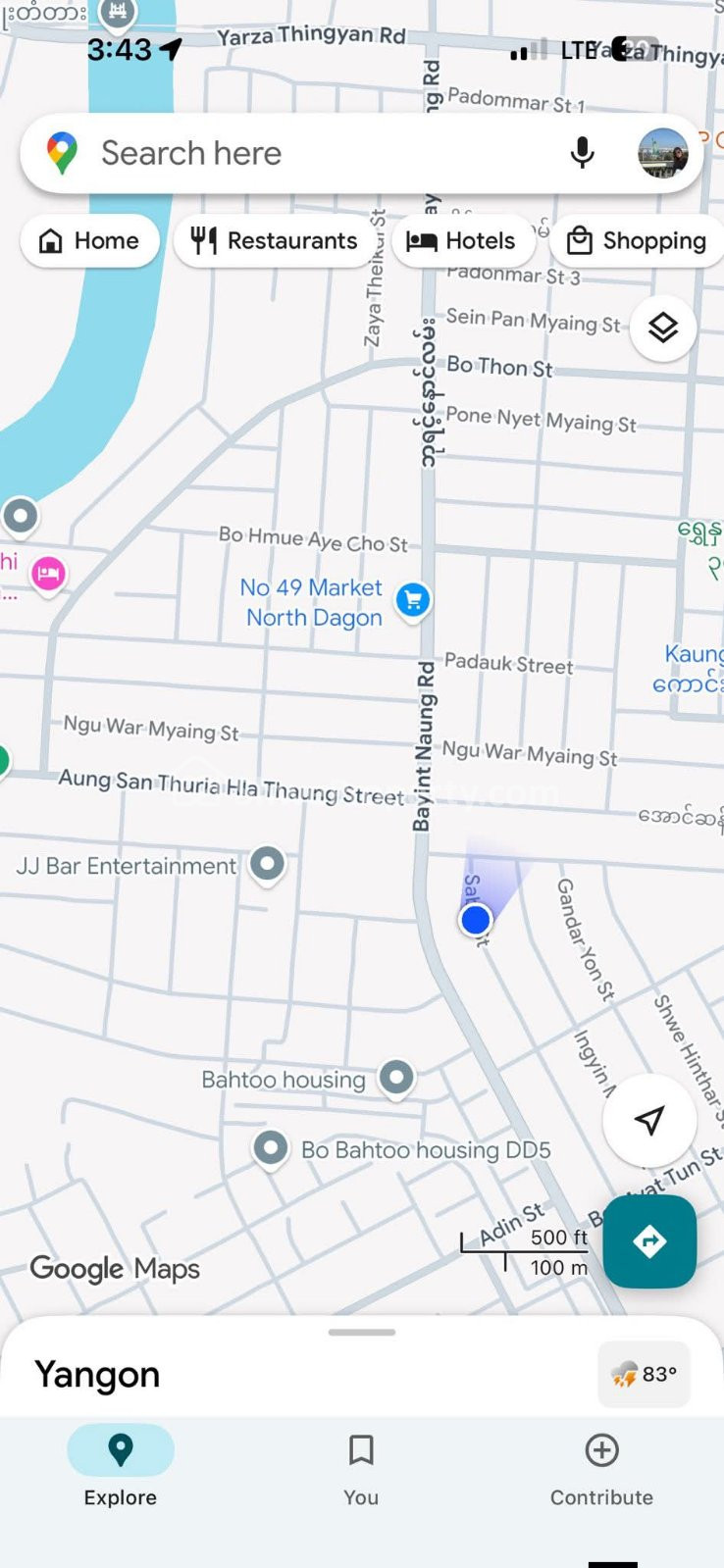Switch to the Contribute tab
The height and width of the screenshot is (1568, 724).
point(601,1468)
